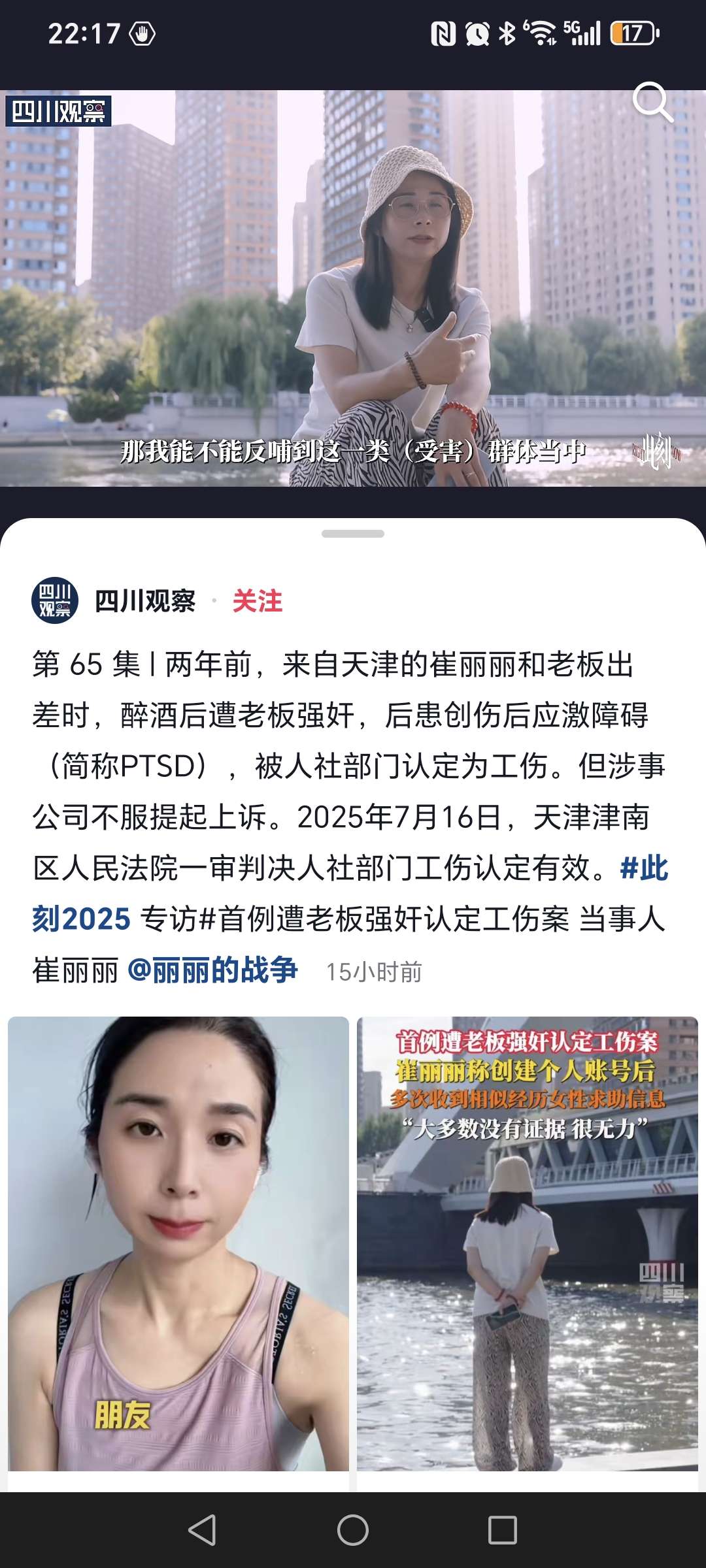Open the 首例遭老板强奸认定工伤案 video thumbnail
Image resolution: width=706 pixels, height=1568 pixels.
point(528,1243)
